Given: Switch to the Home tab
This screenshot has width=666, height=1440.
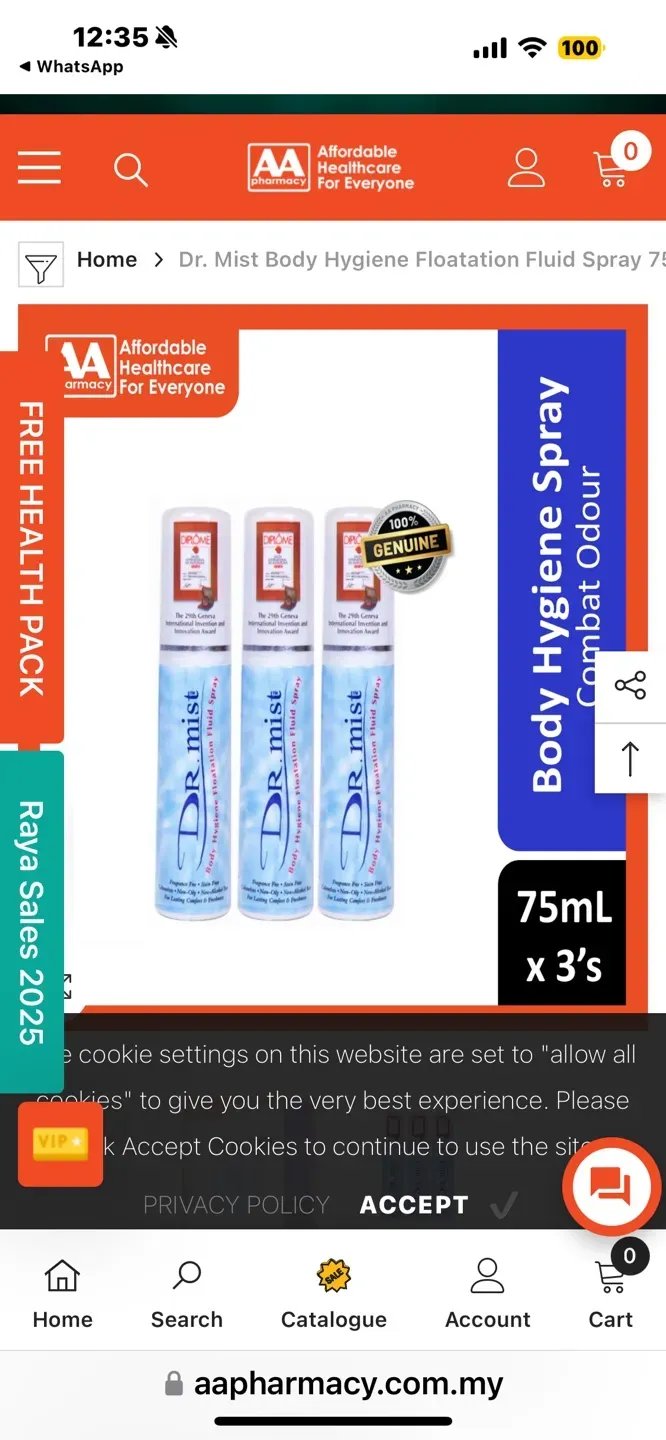Looking at the screenshot, I should (x=62, y=1295).
